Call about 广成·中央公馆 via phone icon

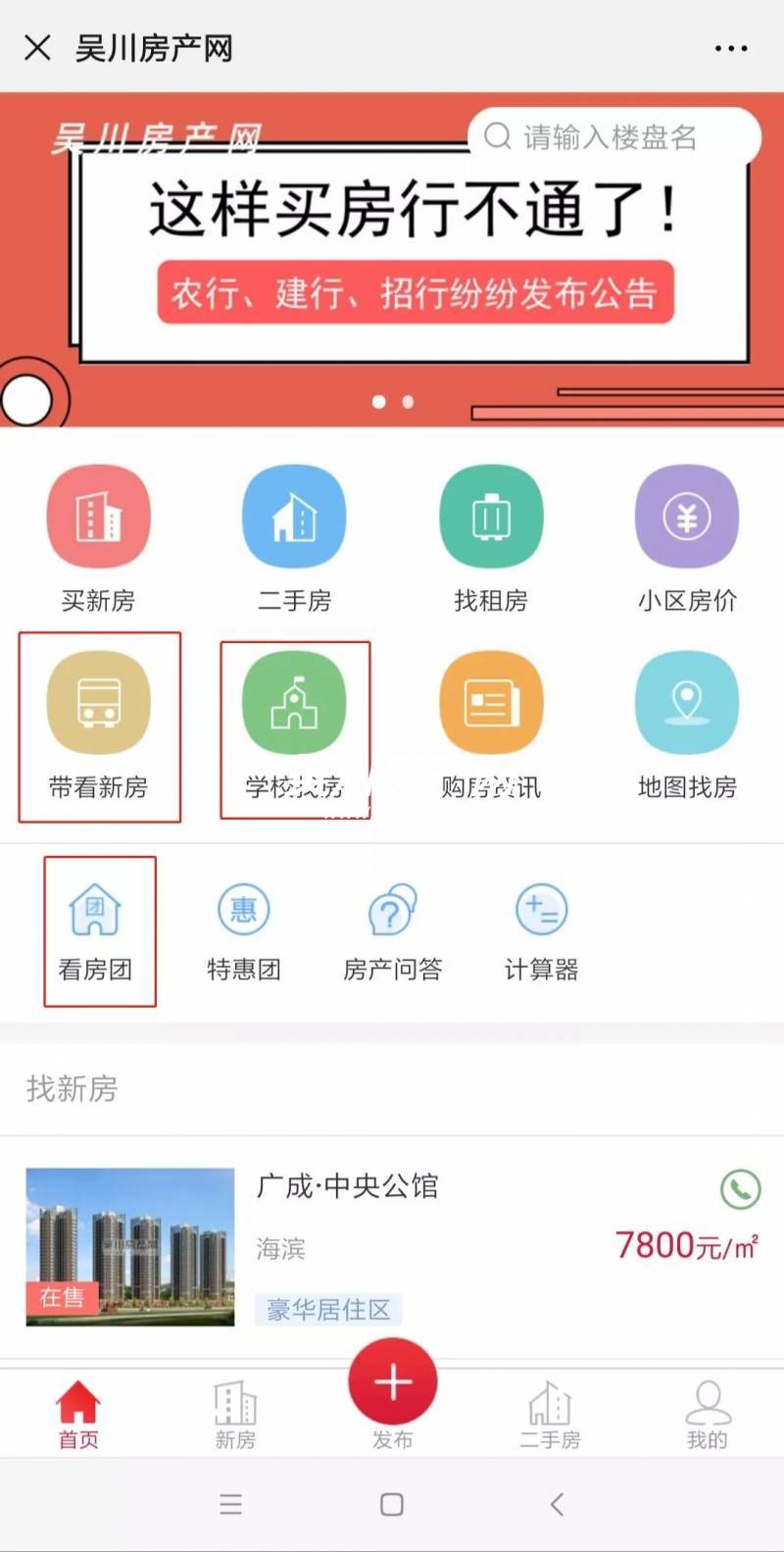click(x=740, y=1189)
